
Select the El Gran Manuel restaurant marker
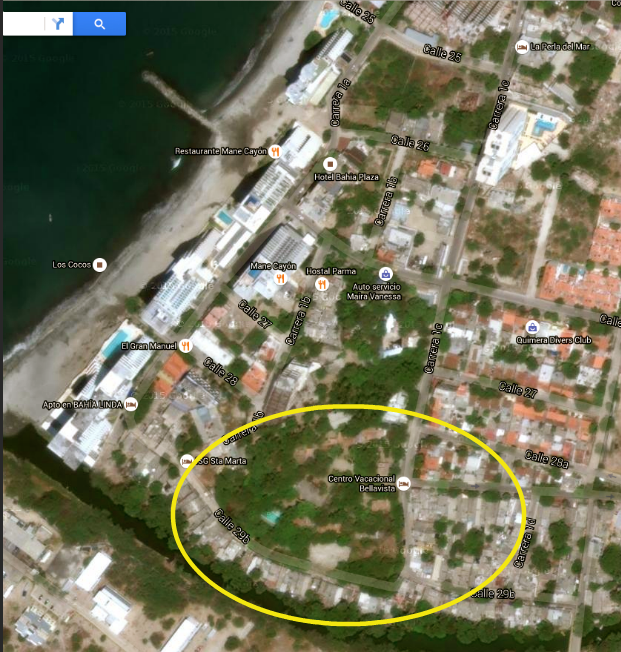pyautogui.click(x=185, y=346)
